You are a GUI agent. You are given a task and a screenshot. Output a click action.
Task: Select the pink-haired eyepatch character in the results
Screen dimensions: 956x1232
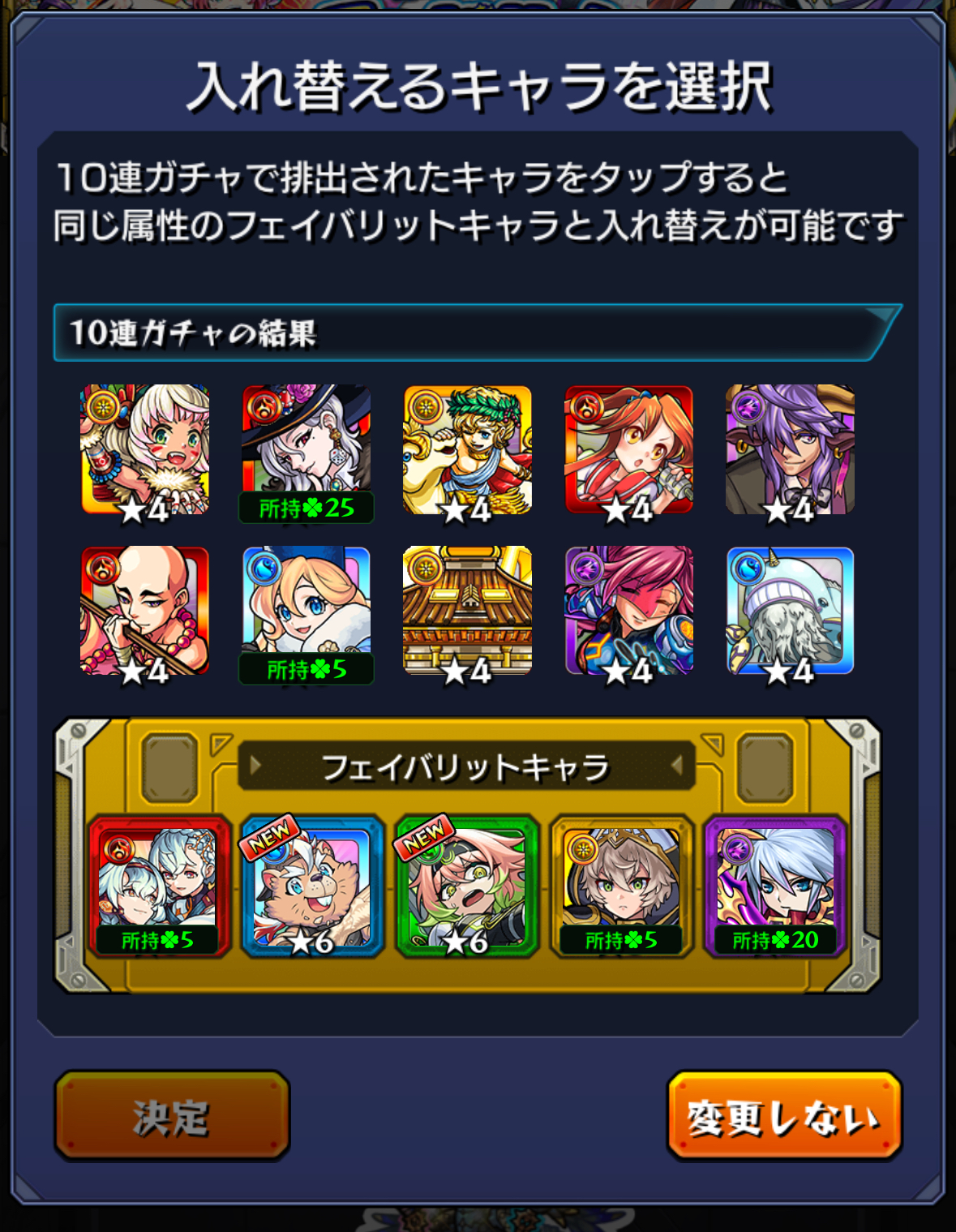pyautogui.click(x=628, y=611)
